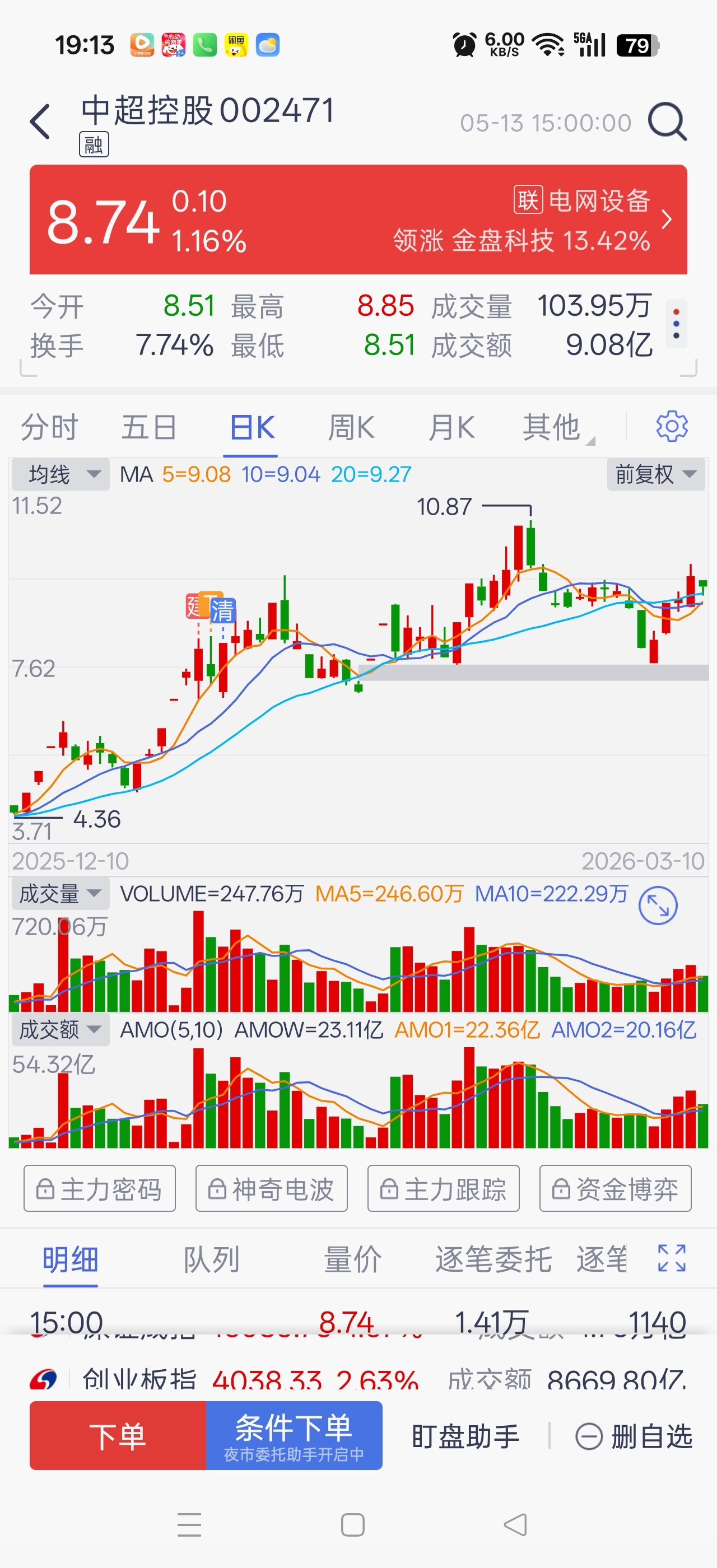Open the 成交量 indicator dropdown

[60, 894]
